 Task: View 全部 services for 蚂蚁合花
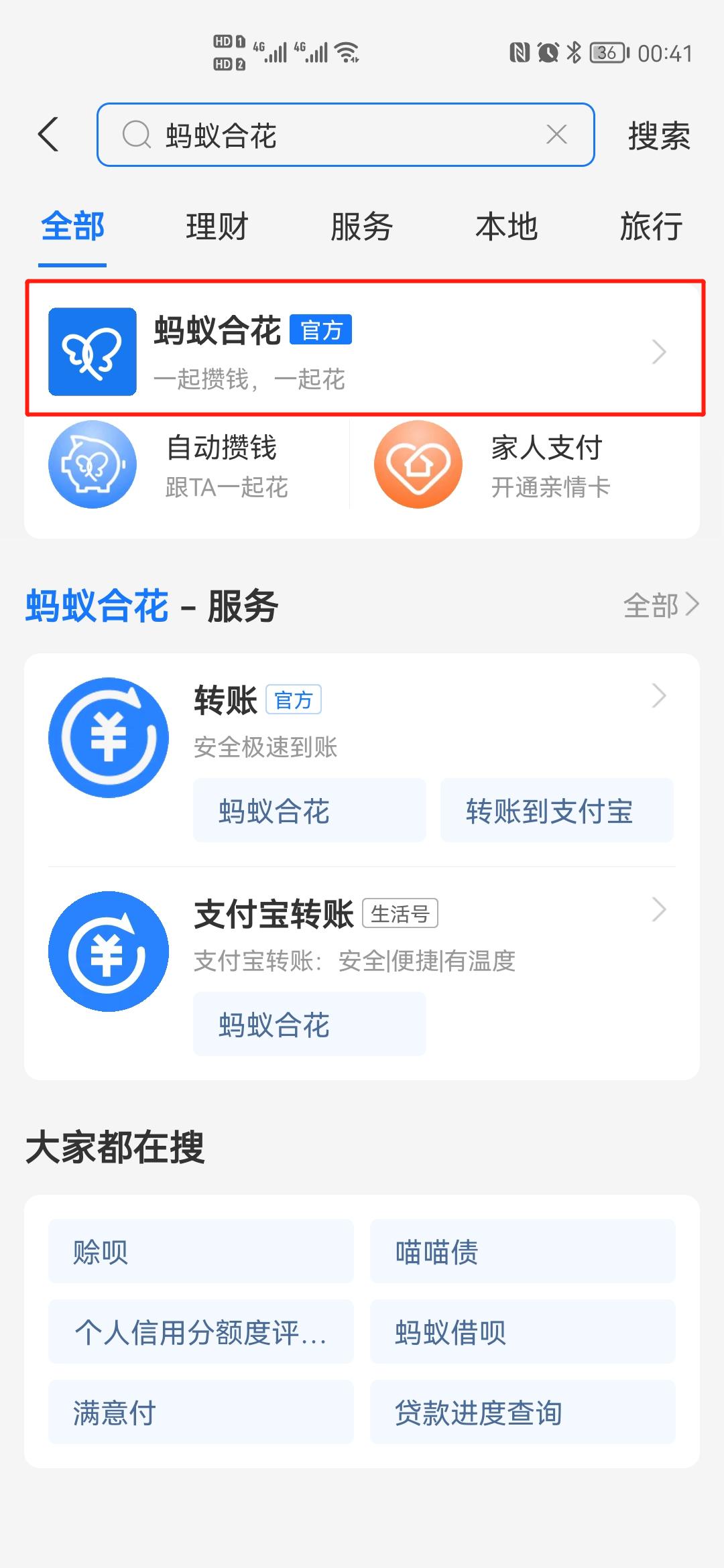tap(661, 605)
